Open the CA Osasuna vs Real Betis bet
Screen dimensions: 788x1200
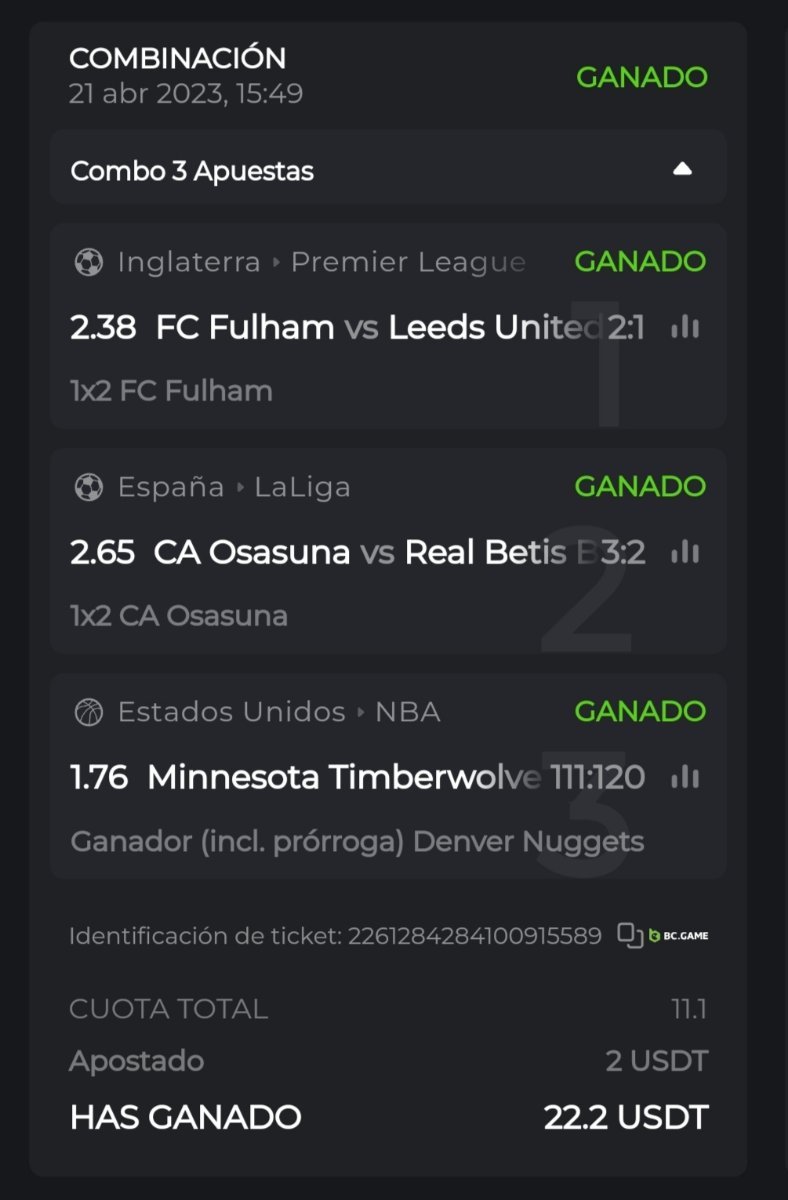340,553
